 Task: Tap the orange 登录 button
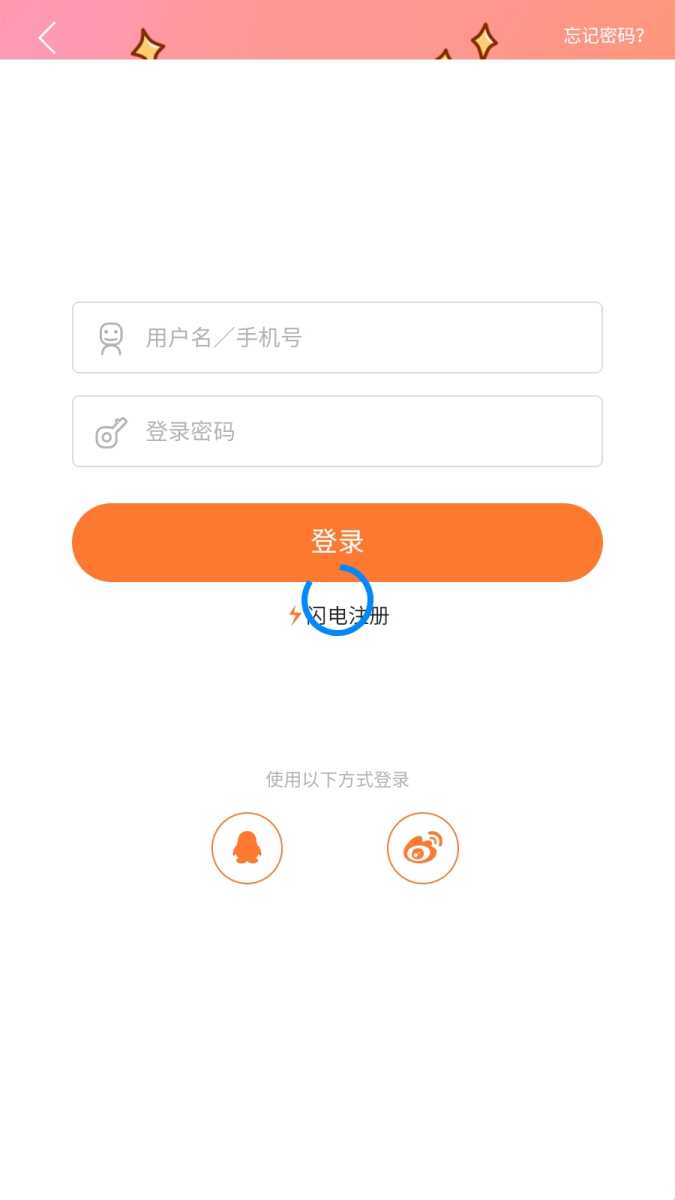pyautogui.click(x=337, y=542)
